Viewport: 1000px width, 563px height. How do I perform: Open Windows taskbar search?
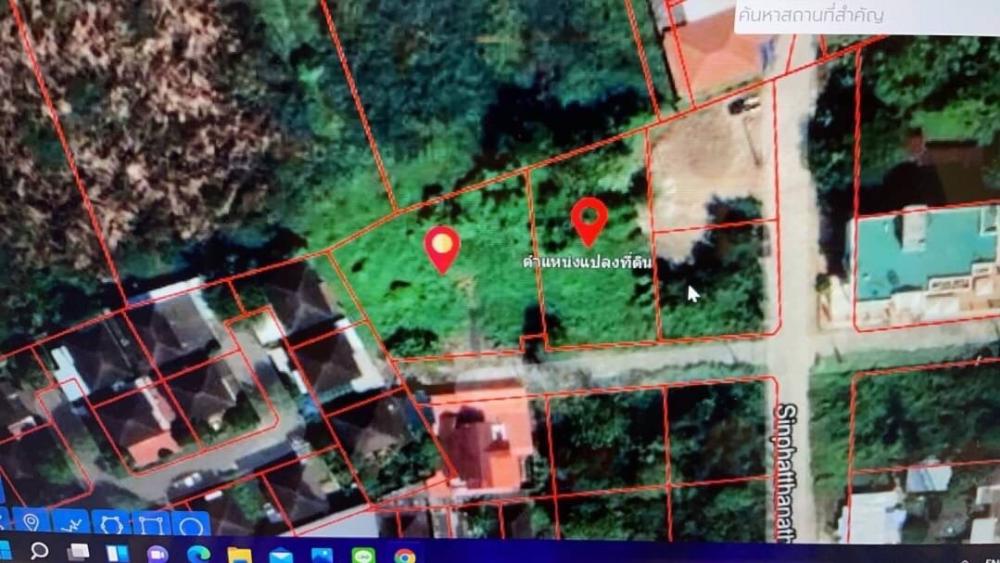tap(39, 551)
